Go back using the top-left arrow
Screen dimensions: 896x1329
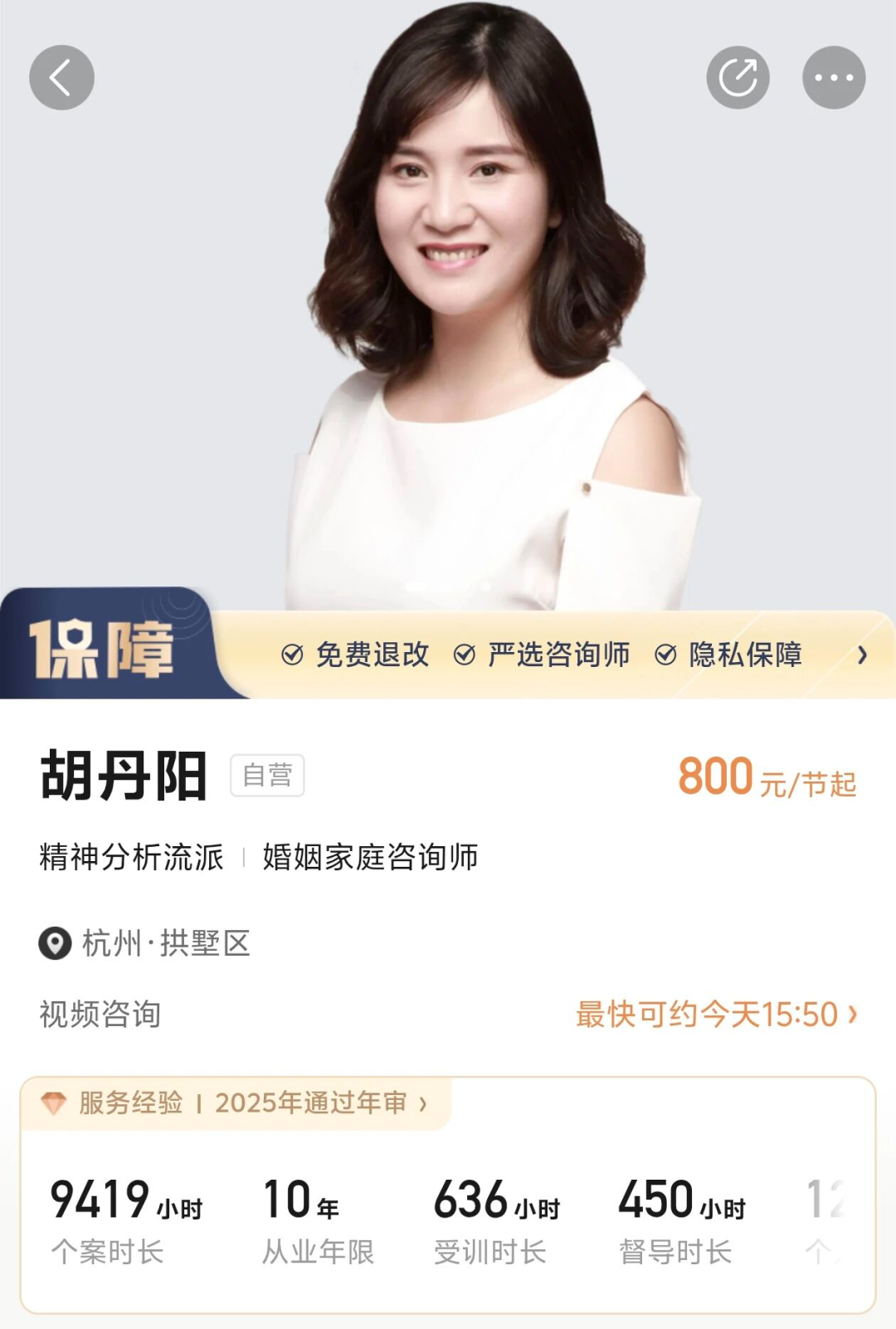61,77
